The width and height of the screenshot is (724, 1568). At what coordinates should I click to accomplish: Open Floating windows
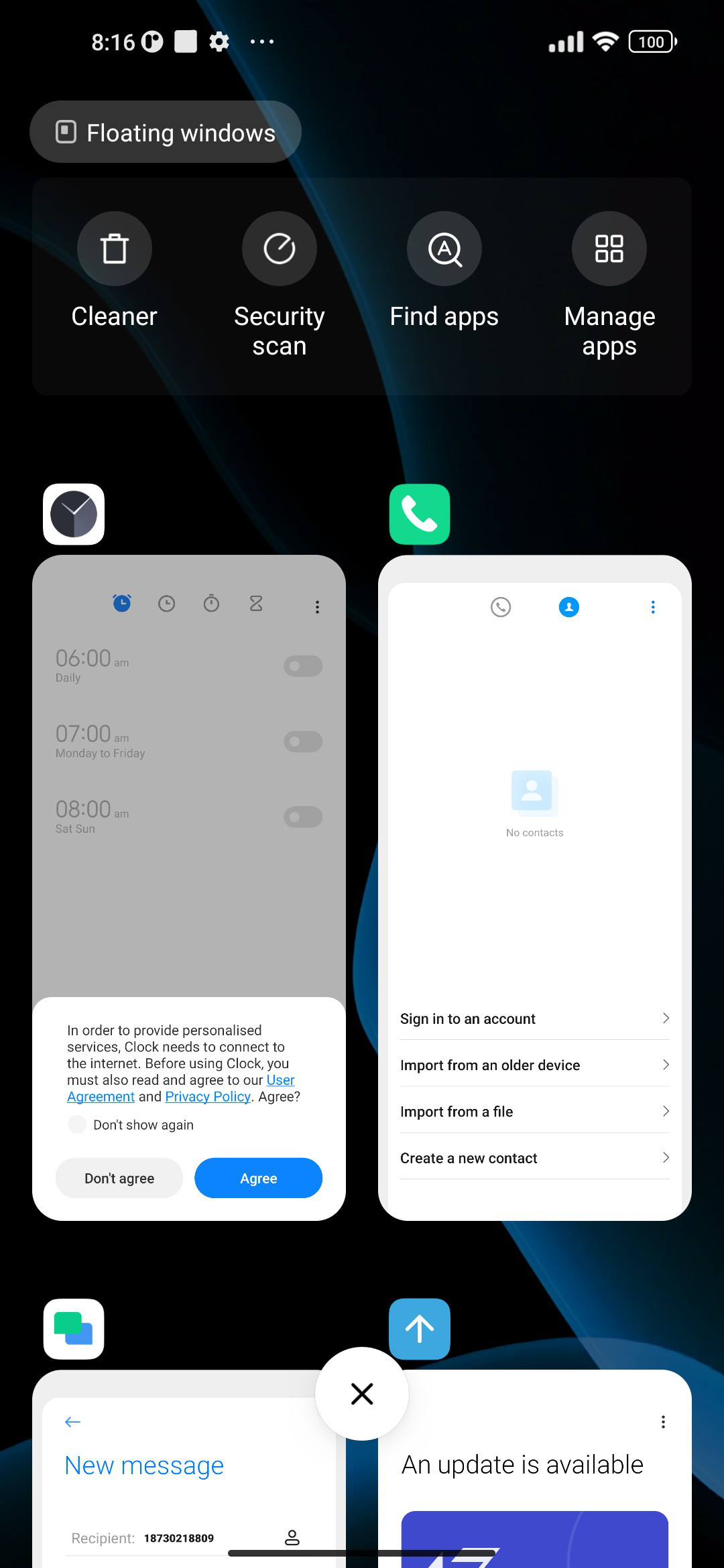pos(165,132)
